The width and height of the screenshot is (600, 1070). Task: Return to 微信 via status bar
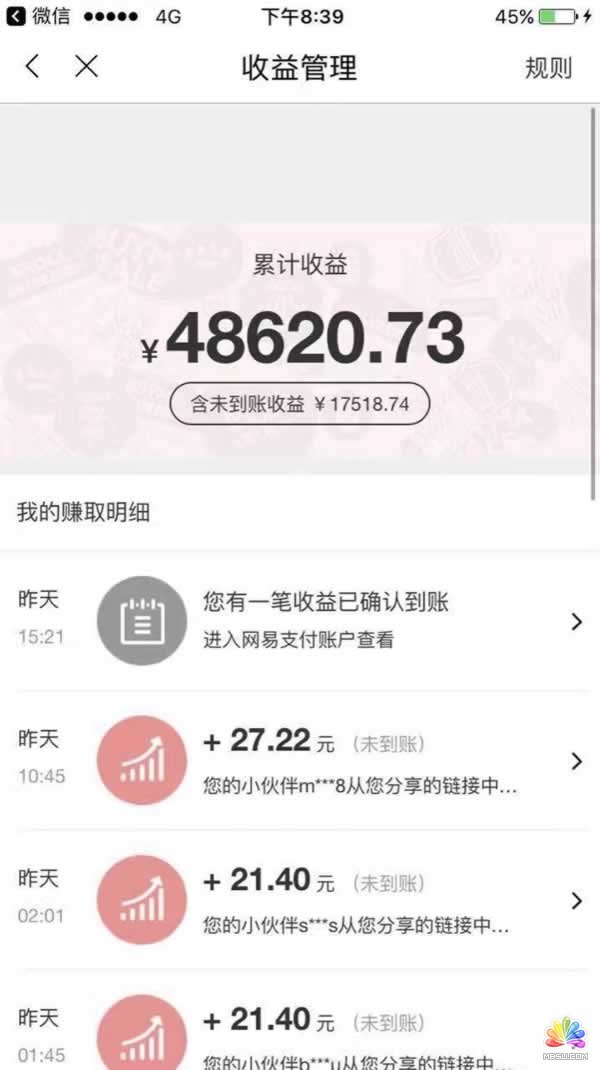click(38, 16)
